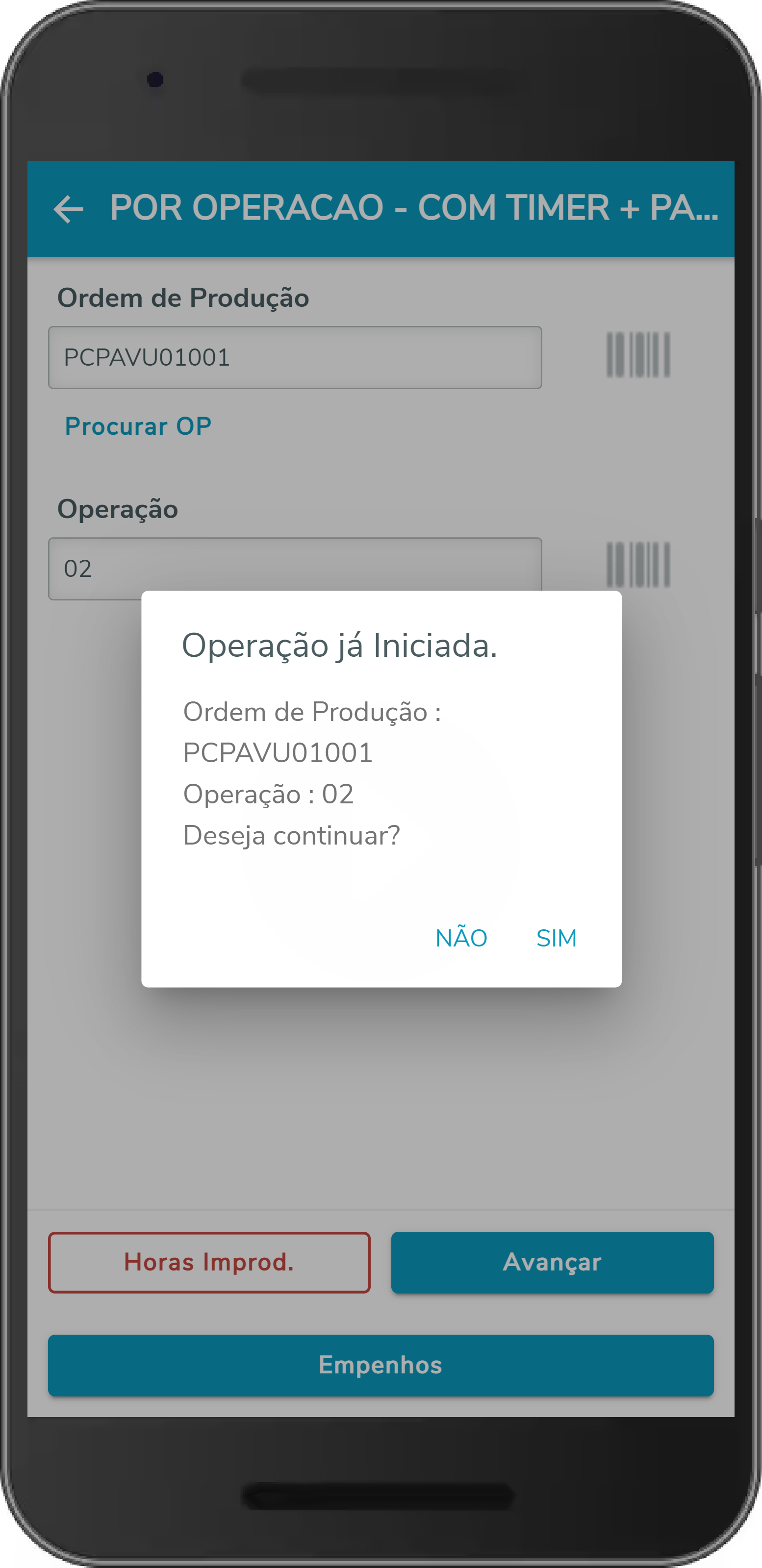The height and width of the screenshot is (1568, 762).
Task: Scan barcode for Ordem de Produção
Action: pyautogui.click(x=638, y=355)
